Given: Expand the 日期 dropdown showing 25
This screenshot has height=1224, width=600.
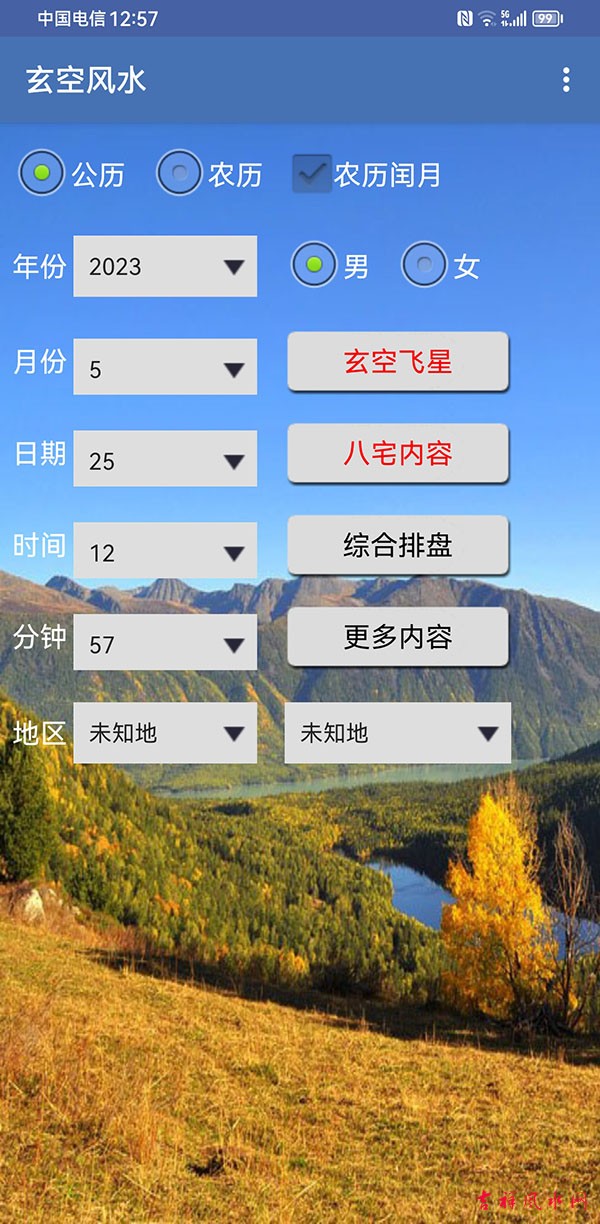Looking at the screenshot, I should click(x=165, y=461).
